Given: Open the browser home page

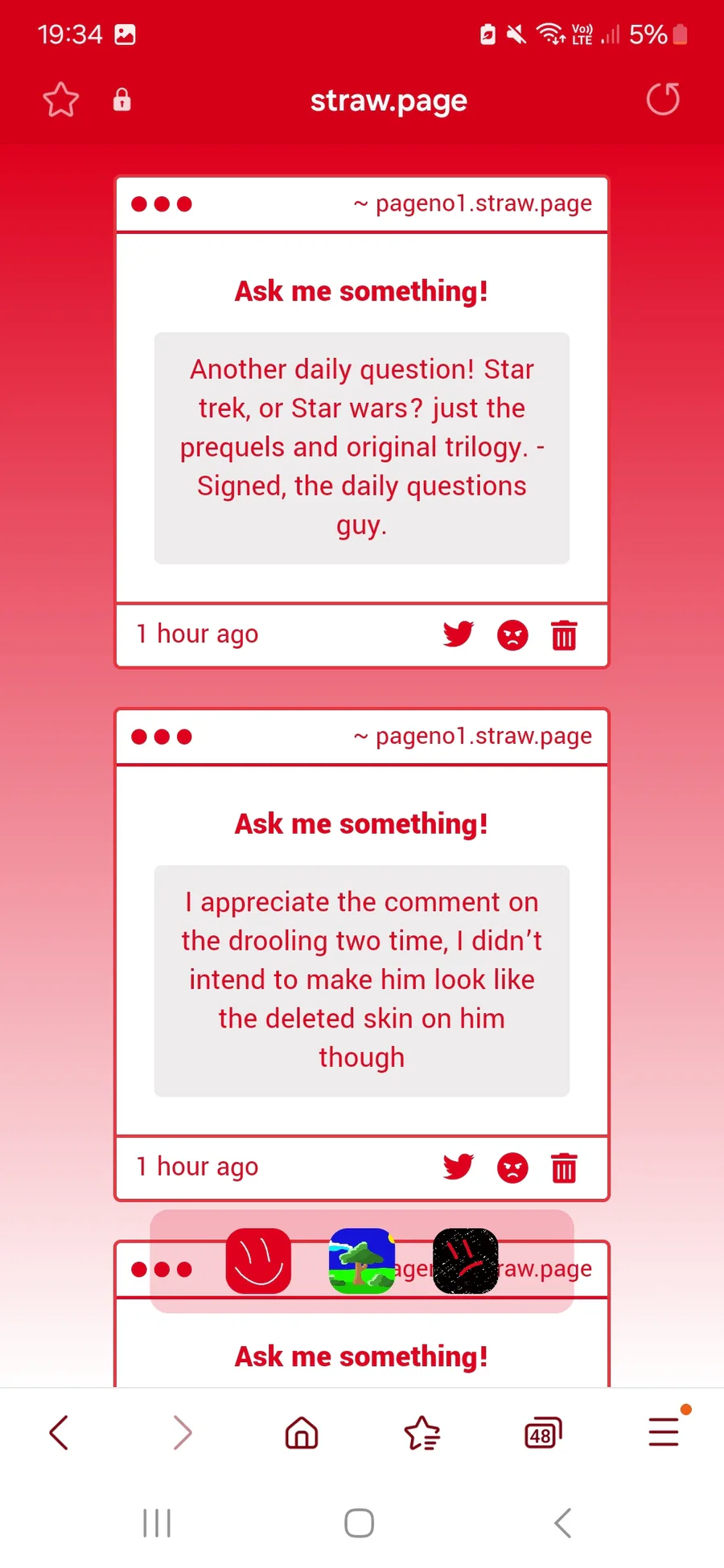Looking at the screenshot, I should point(302,1432).
